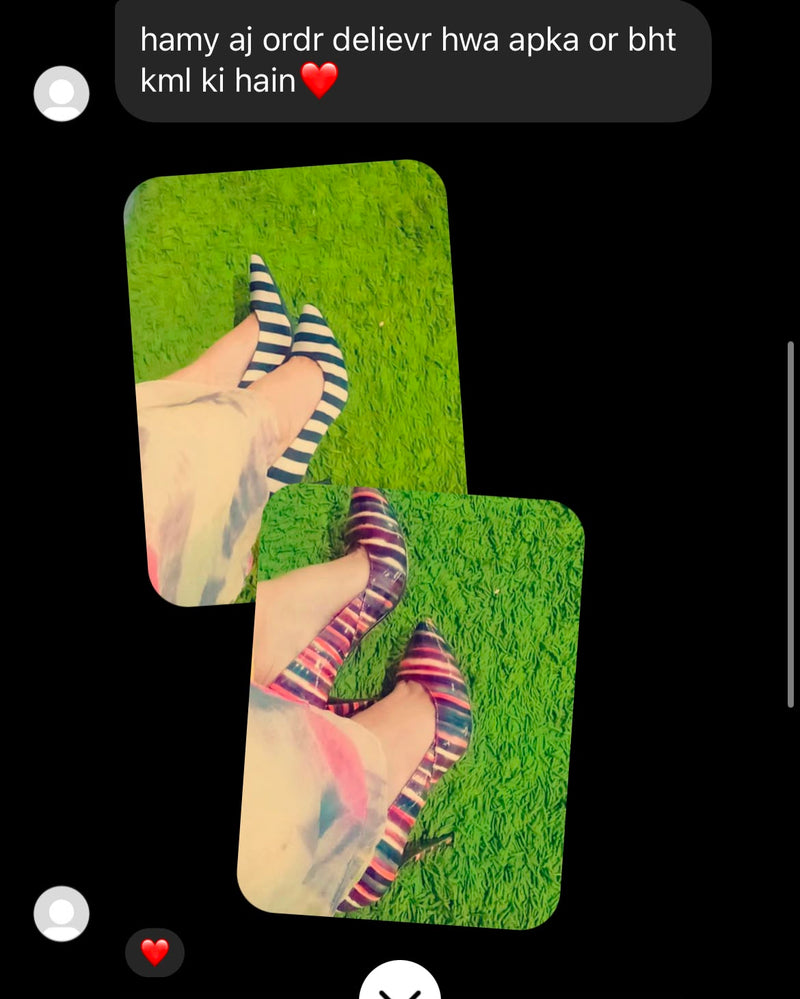Image resolution: width=800 pixels, height=999 pixels.
Task: Open sender's avatar beside the photo message
Action: tap(61, 913)
